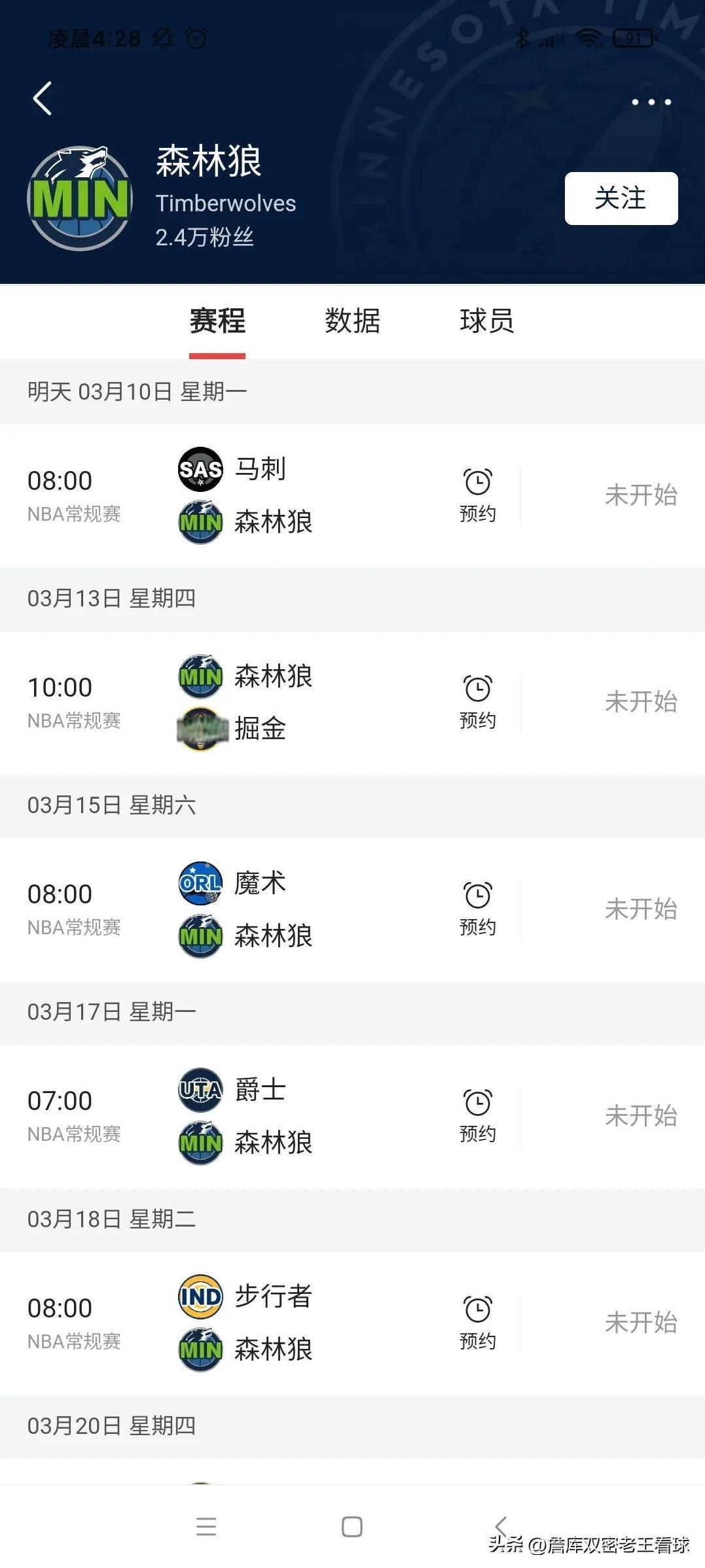The height and width of the screenshot is (1568, 705).
Task: Set 预约 reminder for 爵士 vs 森林狼
Action: (x=478, y=1115)
